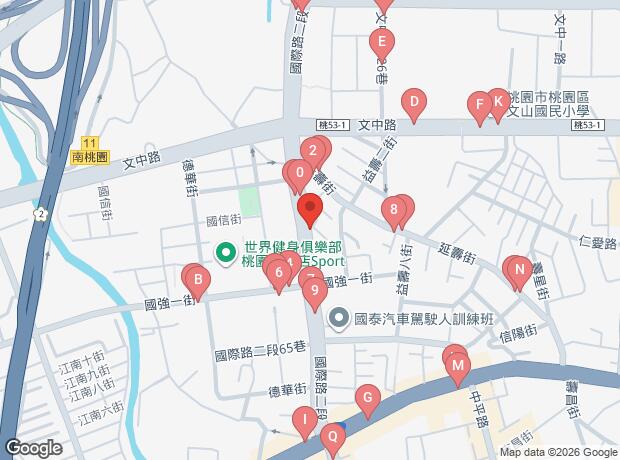Select map marker E

(382, 42)
